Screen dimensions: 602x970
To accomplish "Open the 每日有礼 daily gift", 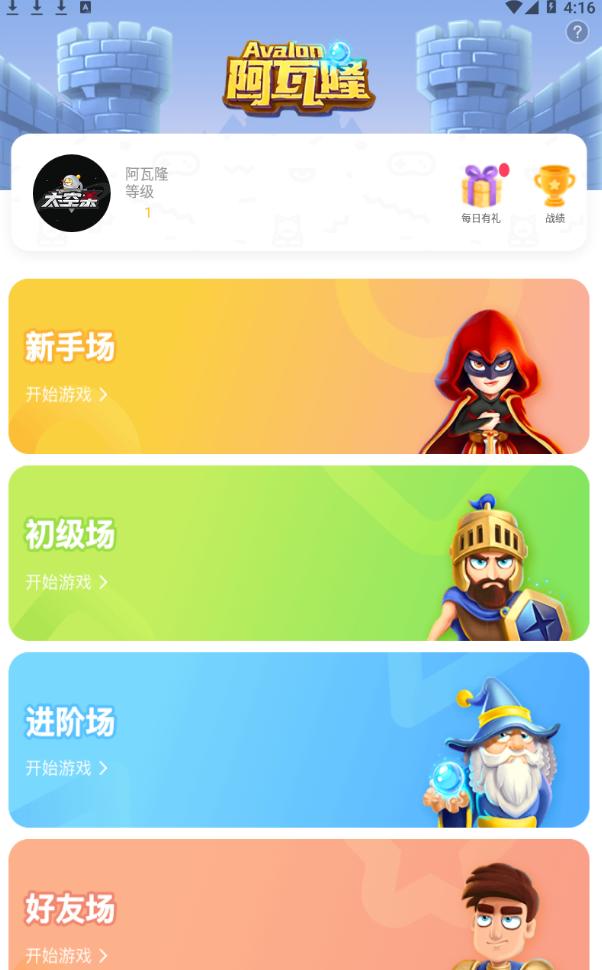I will [481, 193].
